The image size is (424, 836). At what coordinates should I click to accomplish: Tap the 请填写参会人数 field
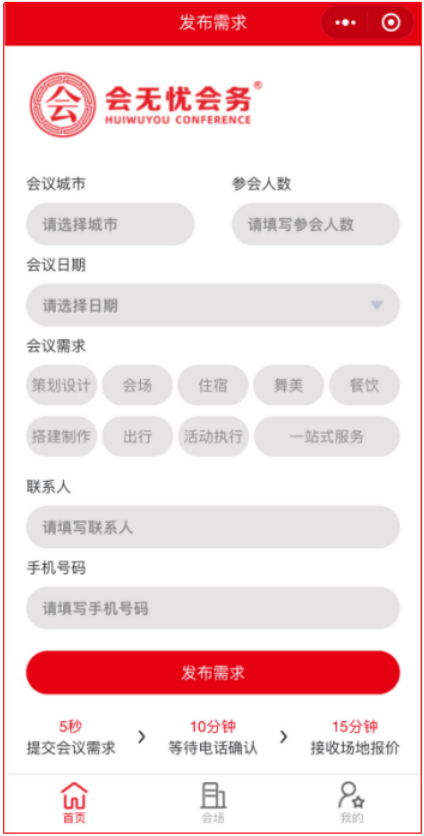click(x=316, y=224)
